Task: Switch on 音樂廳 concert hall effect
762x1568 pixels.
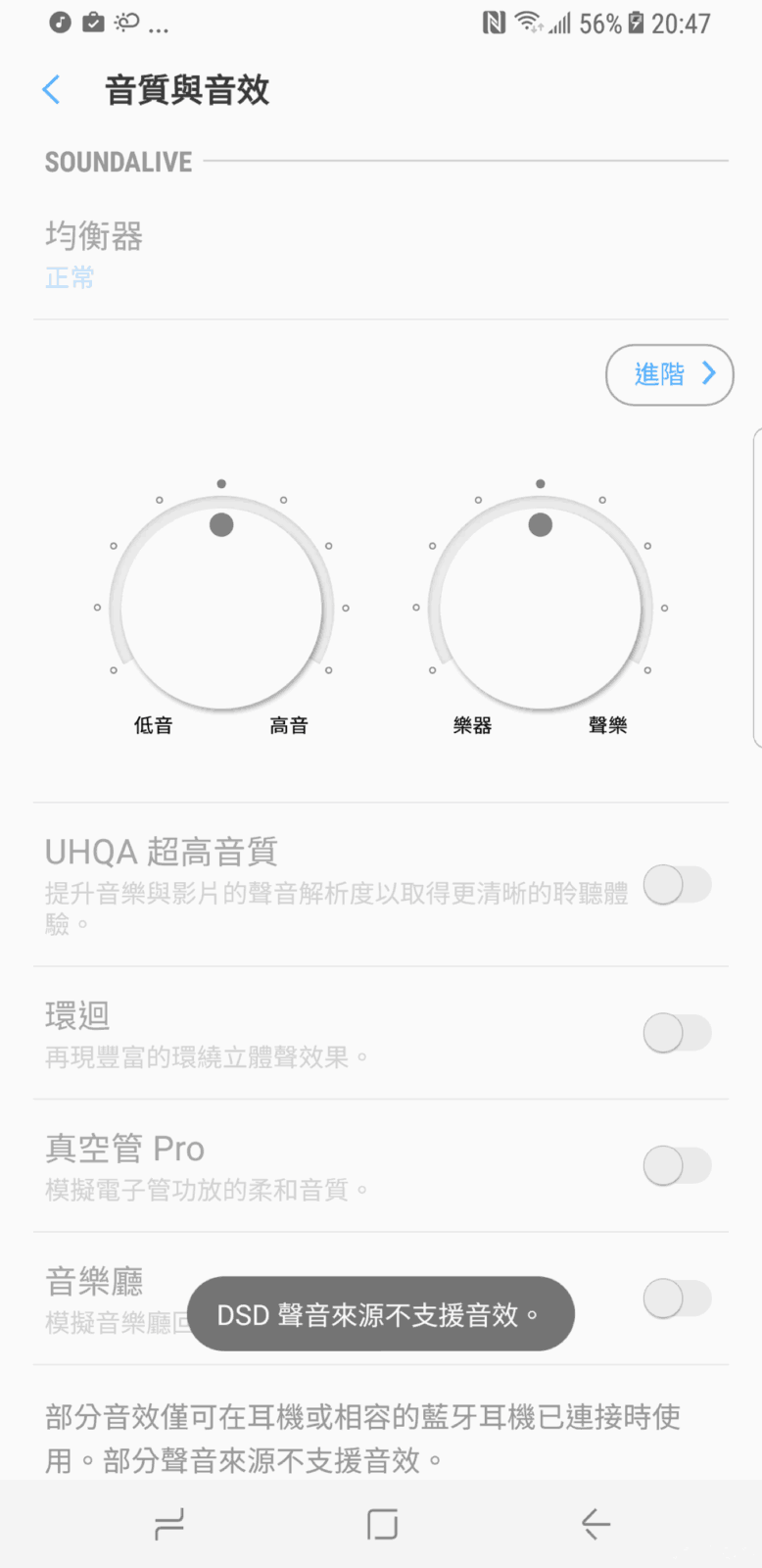Action: click(677, 1298)
